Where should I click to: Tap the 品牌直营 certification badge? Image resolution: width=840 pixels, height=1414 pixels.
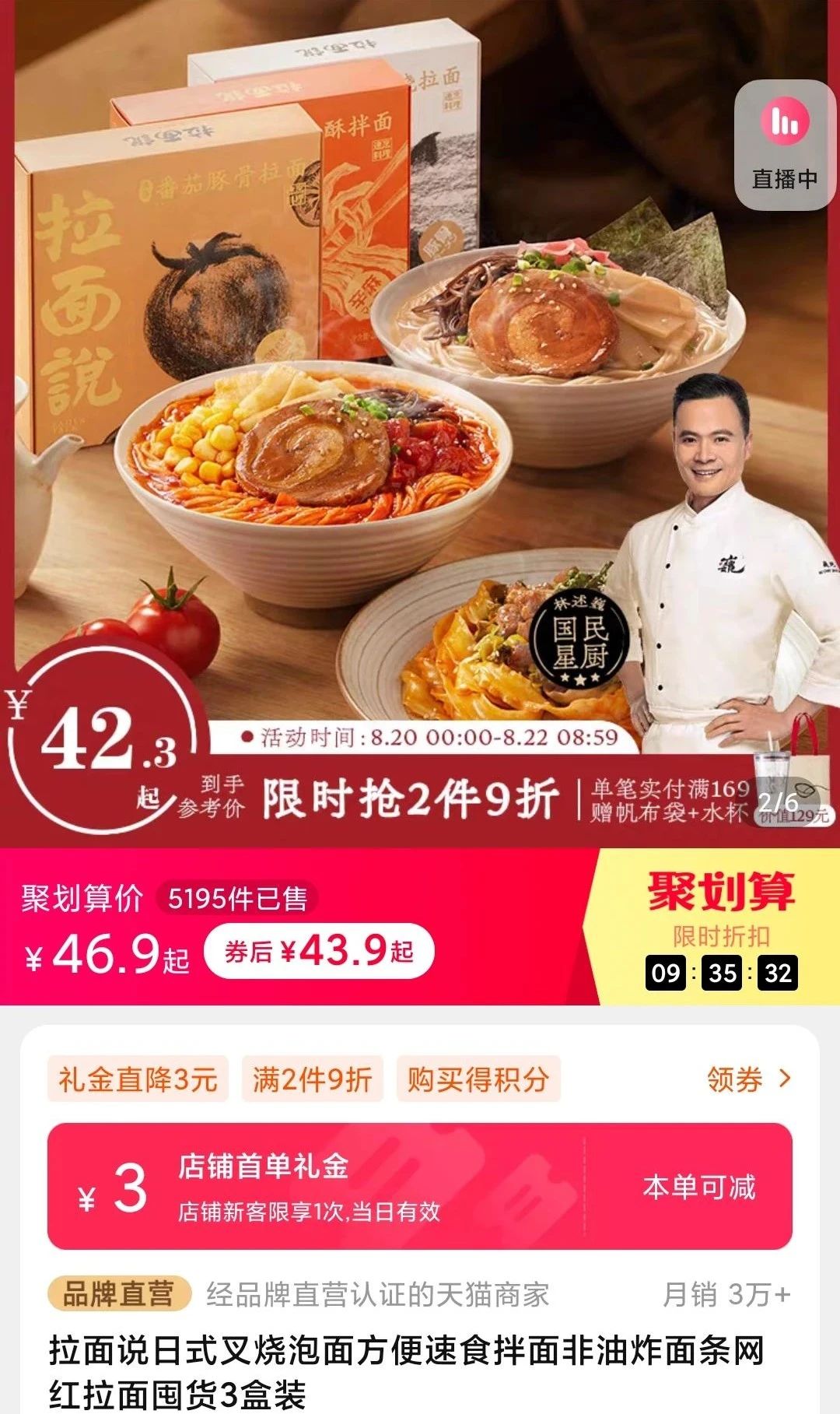pos(118,1294)
